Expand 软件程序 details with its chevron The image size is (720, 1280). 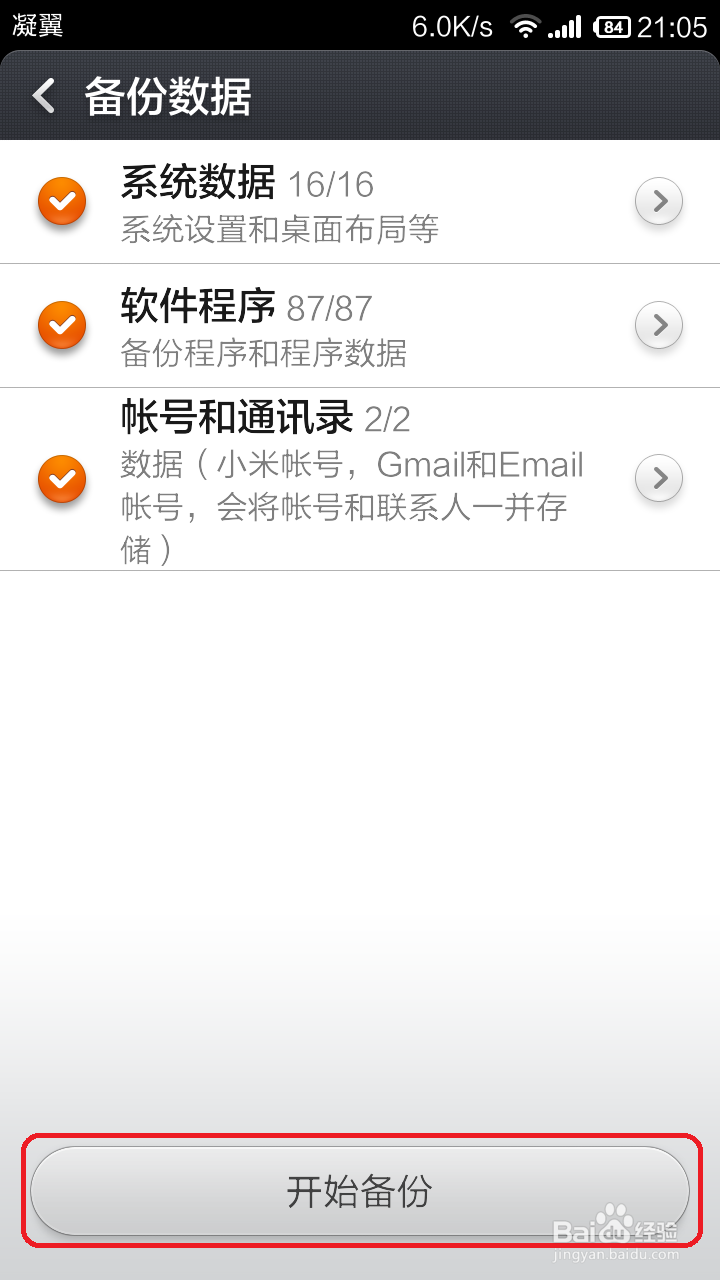pyautogui.click(x=658, y=325)
